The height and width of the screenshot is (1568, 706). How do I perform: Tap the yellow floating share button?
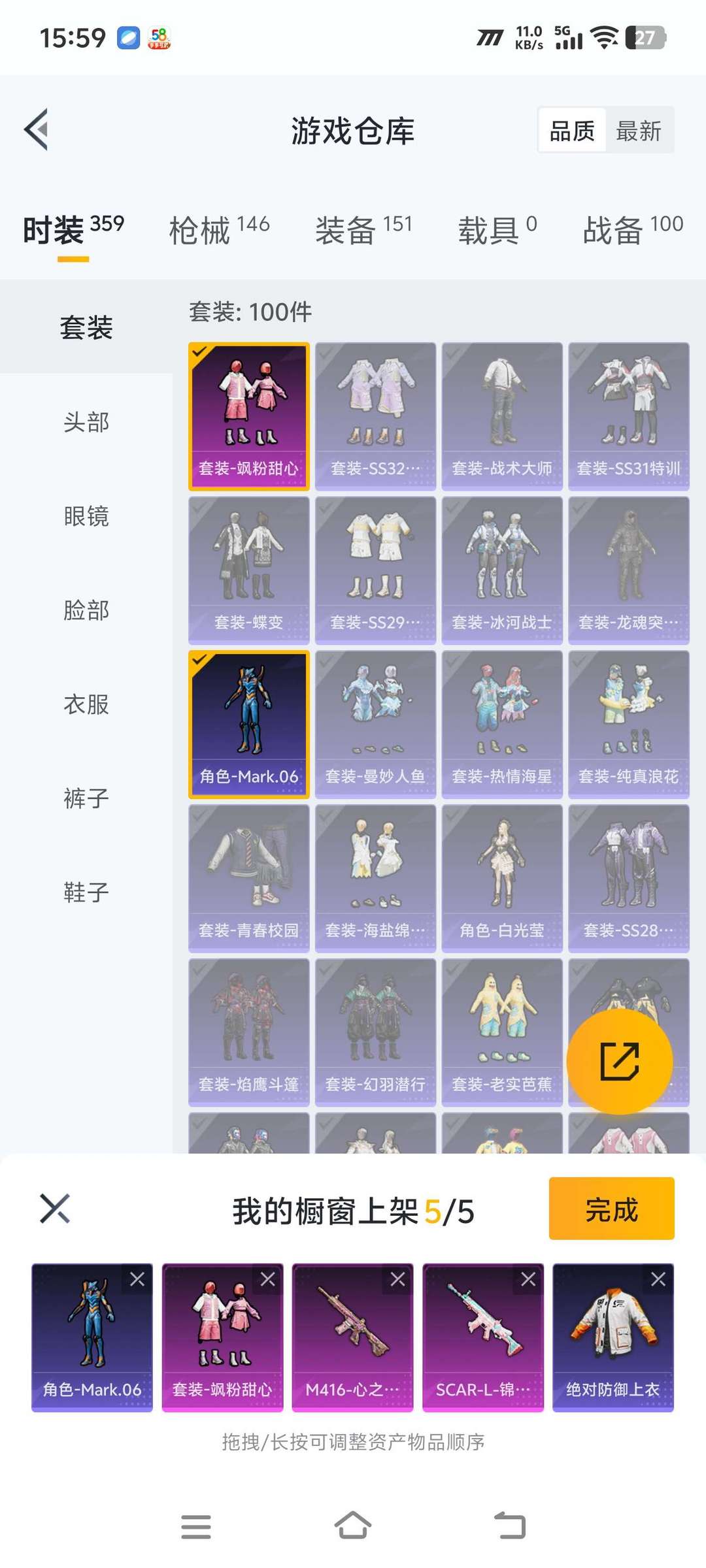point(619,1061)
